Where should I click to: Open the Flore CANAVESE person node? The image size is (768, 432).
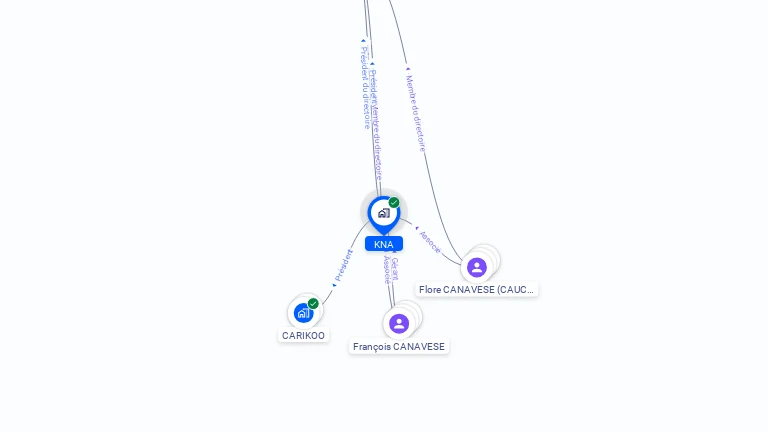point(477,267)
